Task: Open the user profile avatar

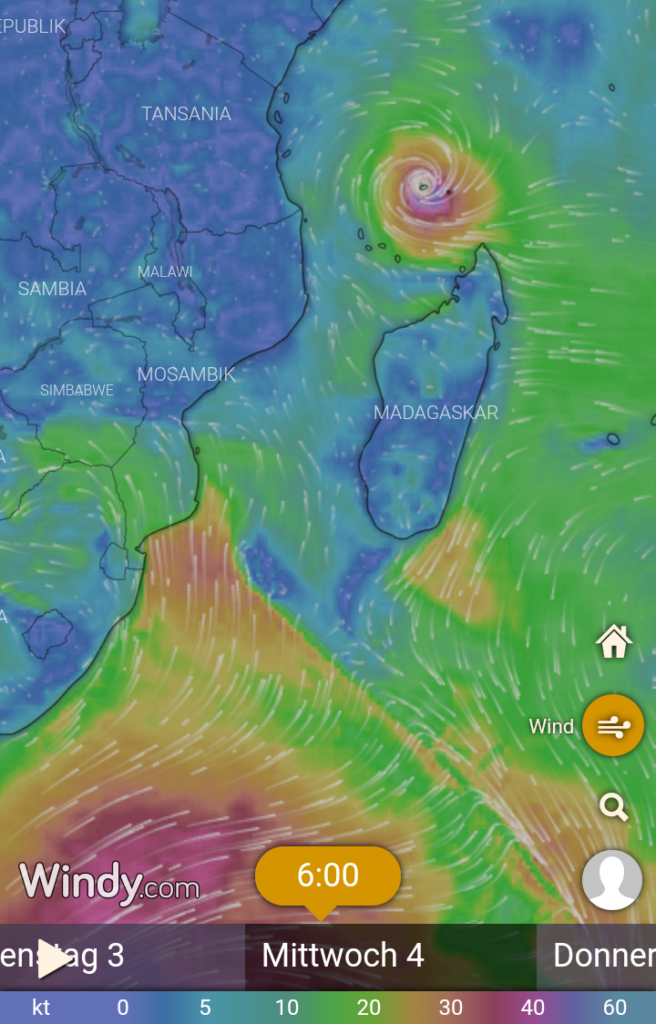Action: click(x=612, y=881)
